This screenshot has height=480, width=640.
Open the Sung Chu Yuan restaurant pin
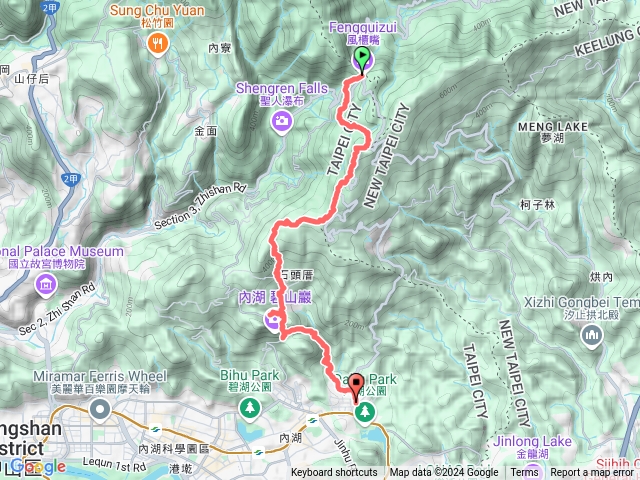pos(157,43)
